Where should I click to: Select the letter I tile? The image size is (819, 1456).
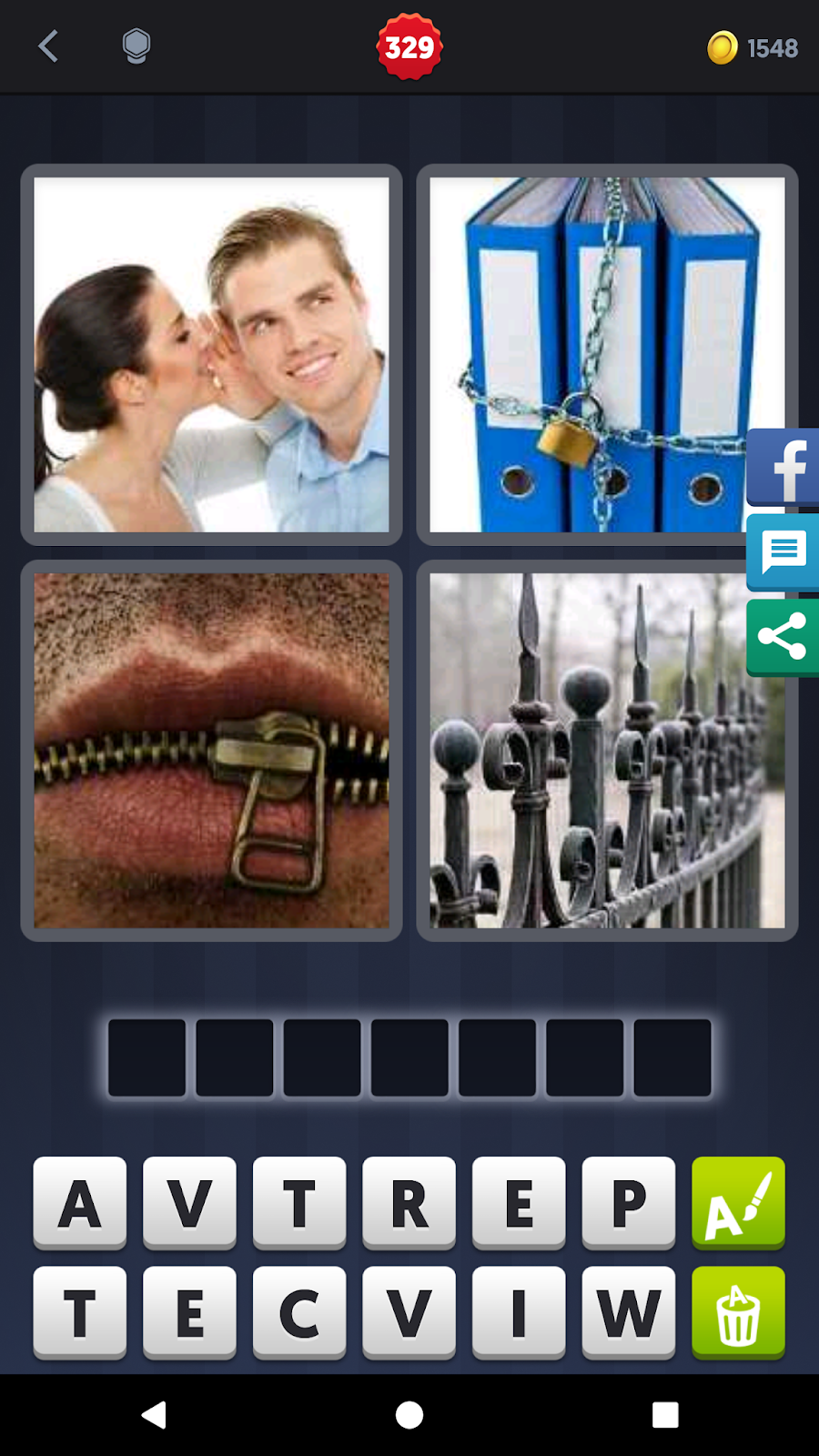point(519,1312)
